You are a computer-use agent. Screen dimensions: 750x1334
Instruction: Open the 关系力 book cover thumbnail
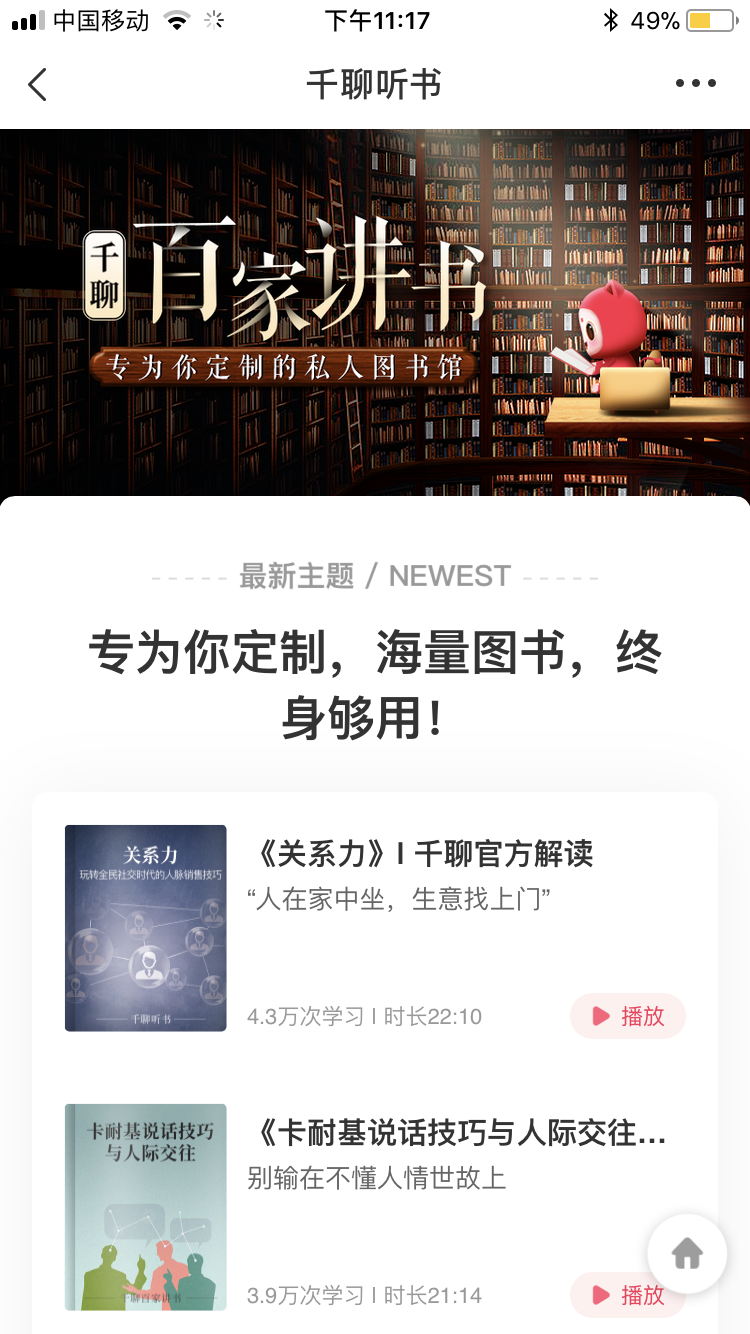[x=145, y=928]
